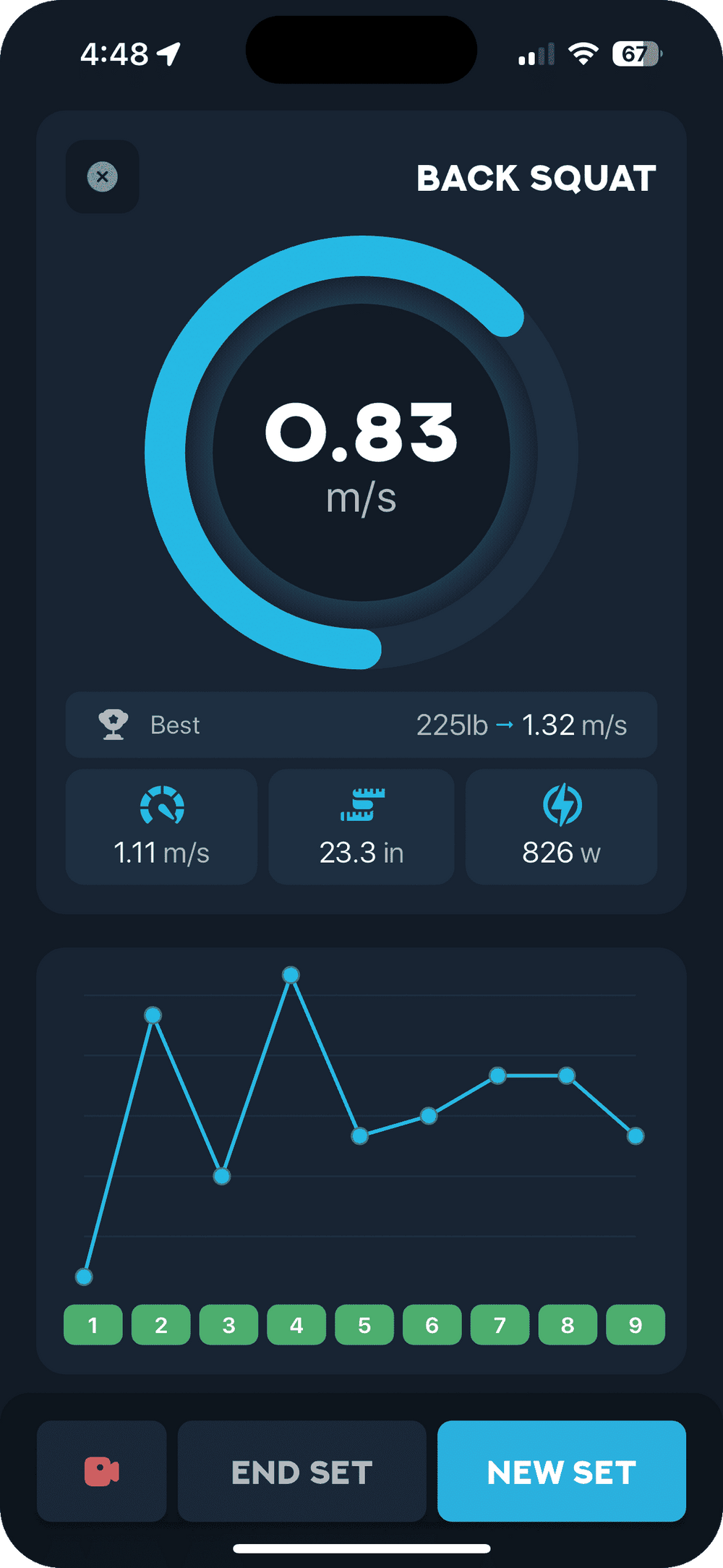Image resolution: width=723 pixels, height=1568 pixels.
Task: Select rep badge 5 below the chart
Action: 364,1324
